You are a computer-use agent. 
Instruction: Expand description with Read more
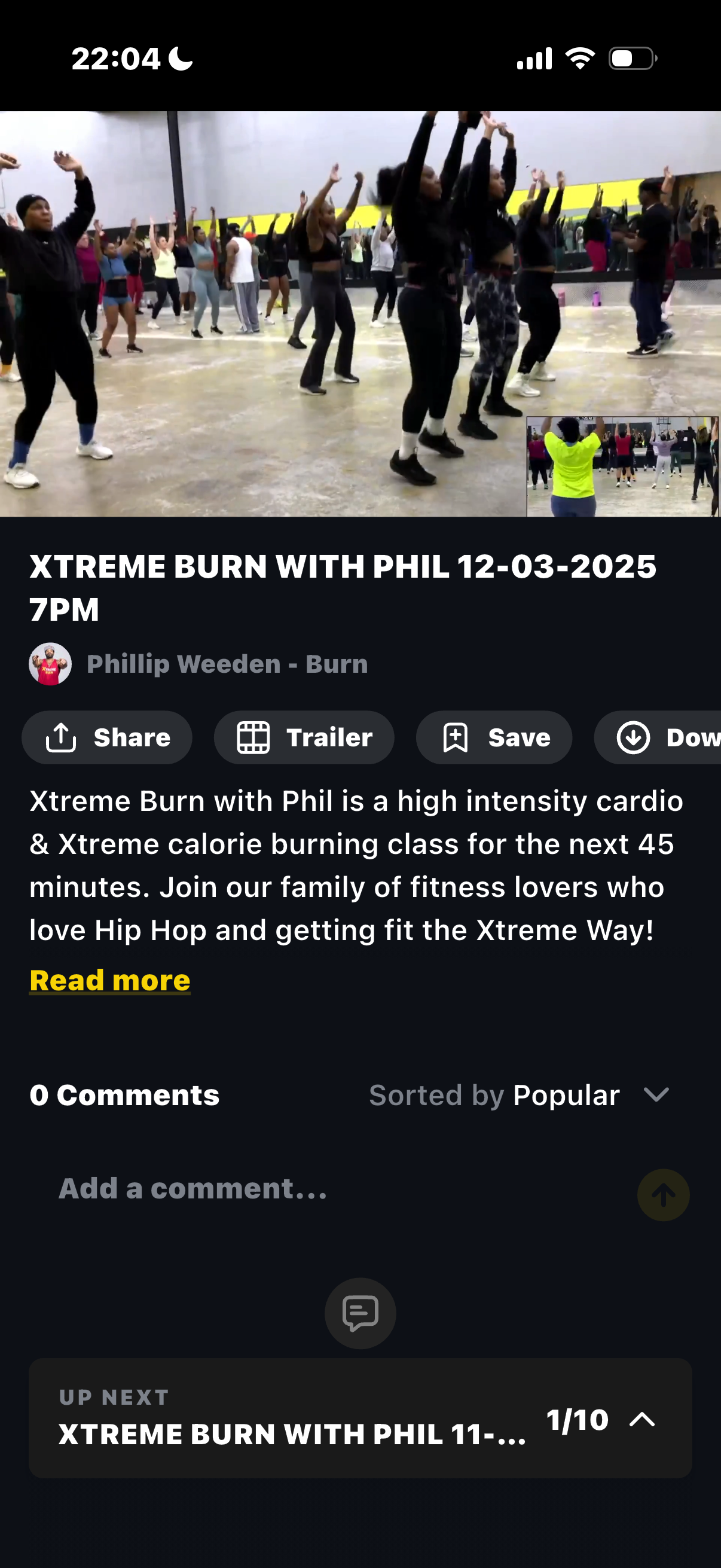click(109, 980)
